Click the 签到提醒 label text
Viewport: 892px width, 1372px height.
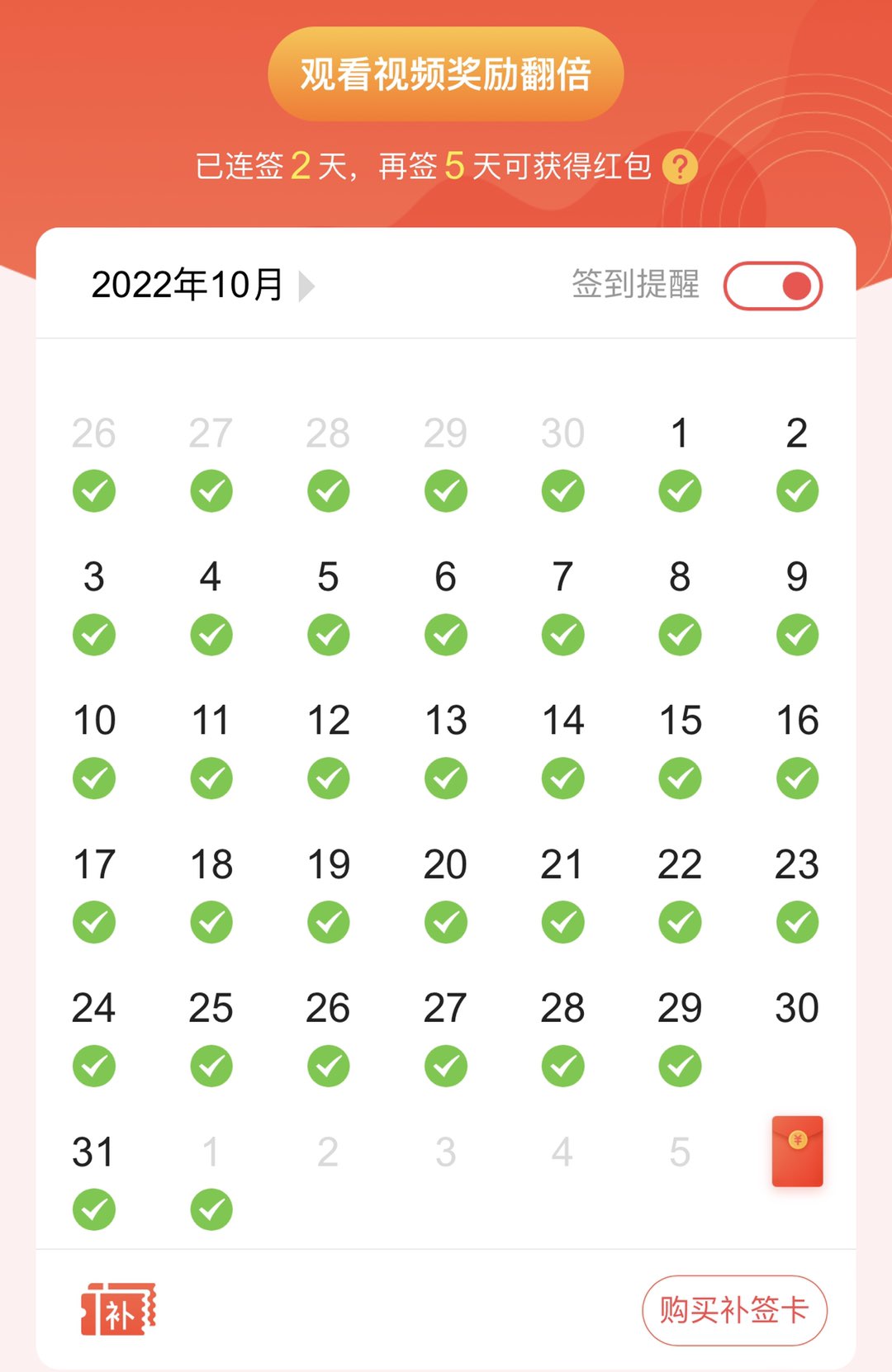(x=634, y=285)
